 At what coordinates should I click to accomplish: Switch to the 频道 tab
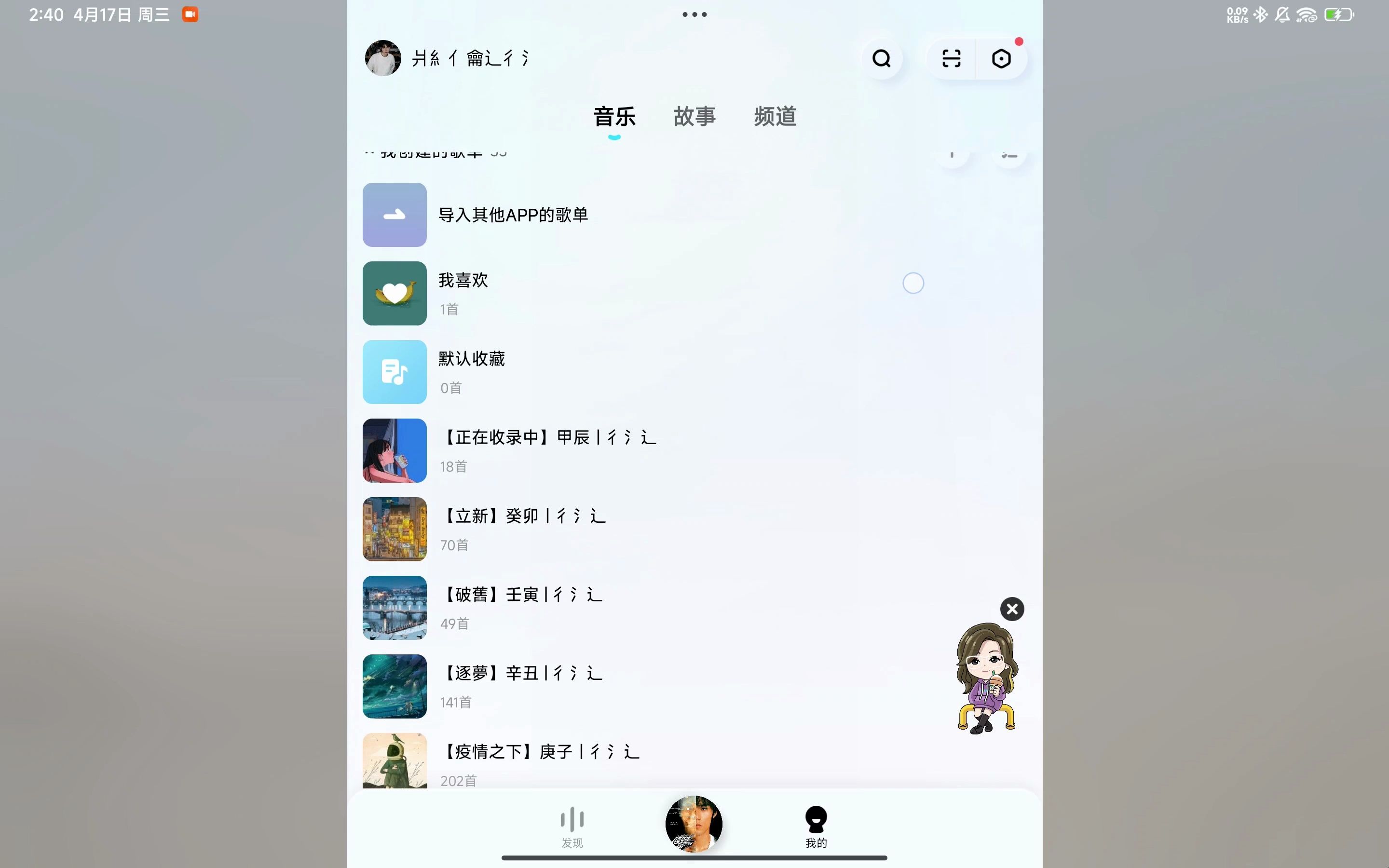coord(775,117)
